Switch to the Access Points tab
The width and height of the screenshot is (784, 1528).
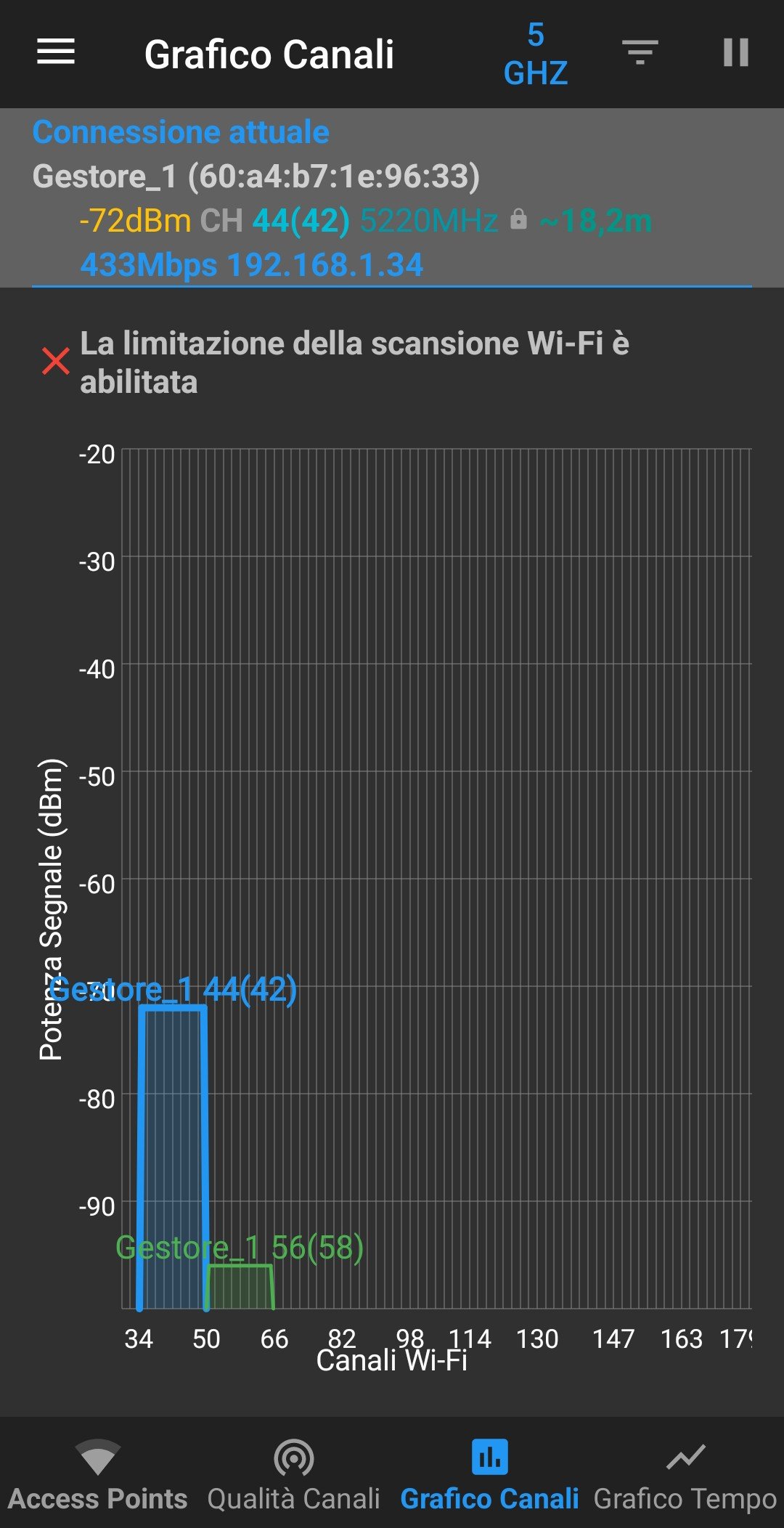98,1476
